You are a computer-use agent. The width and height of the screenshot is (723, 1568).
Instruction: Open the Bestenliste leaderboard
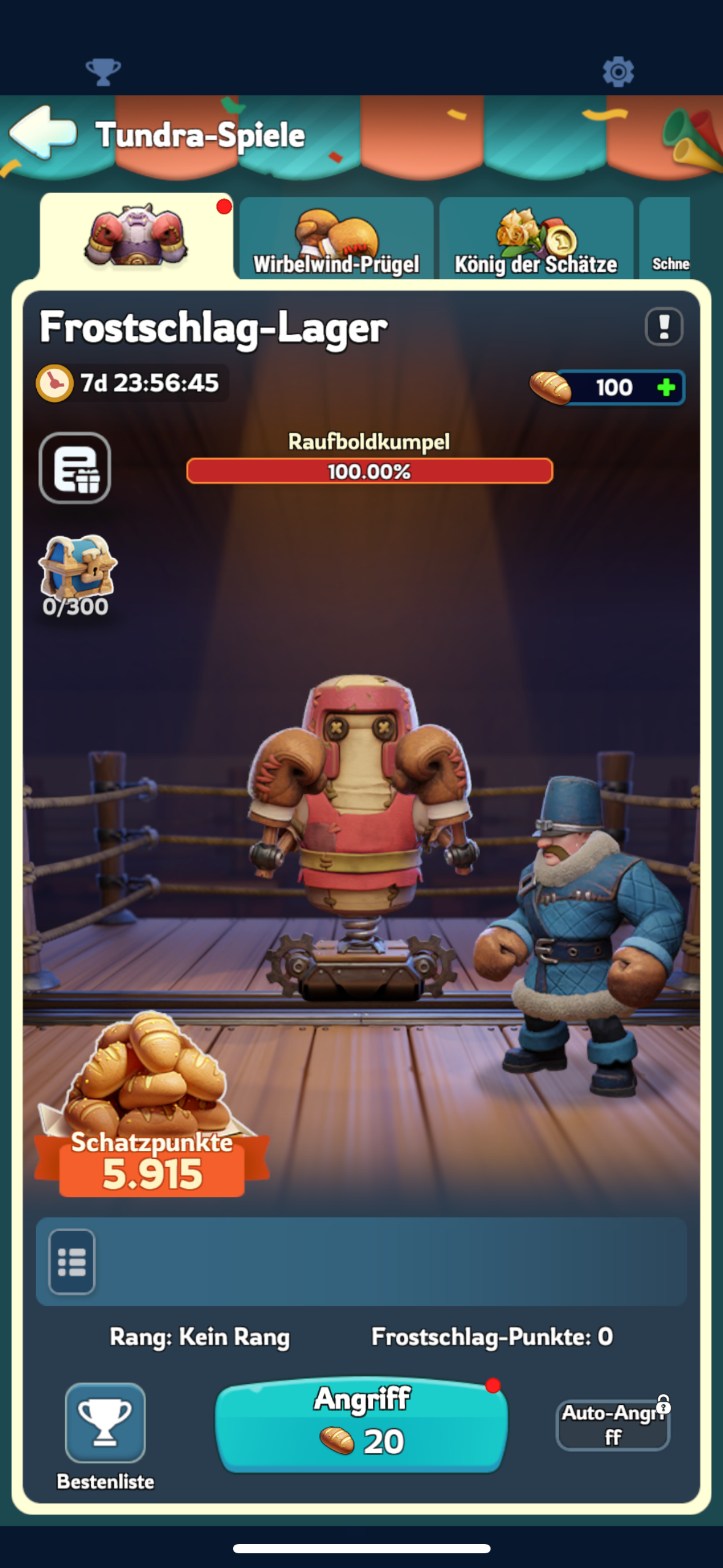(105, 1424)
